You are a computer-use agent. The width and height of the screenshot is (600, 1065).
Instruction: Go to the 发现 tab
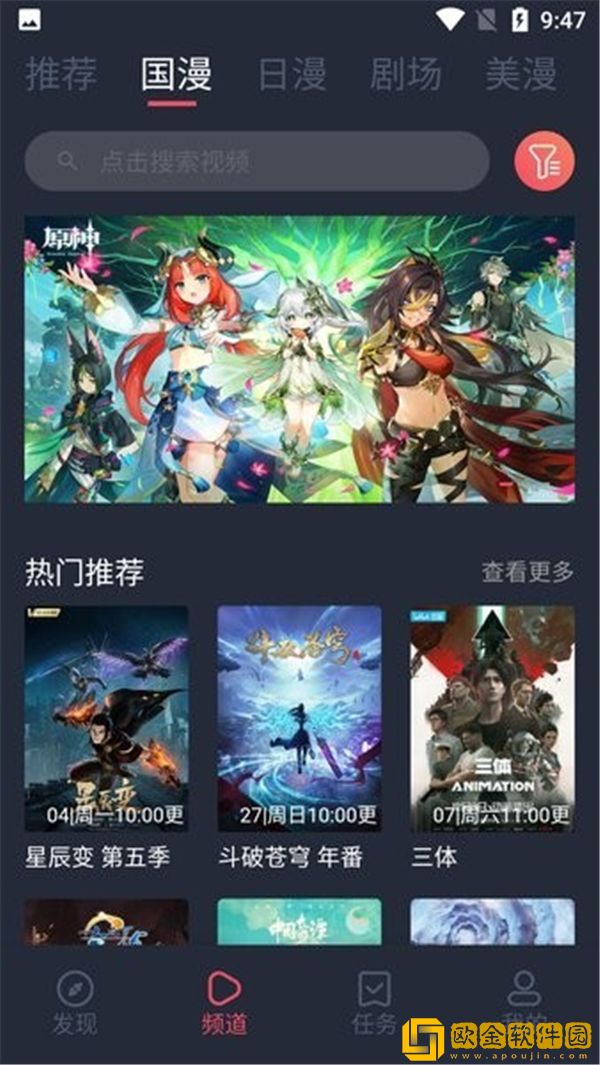[x=75, y=1002]
